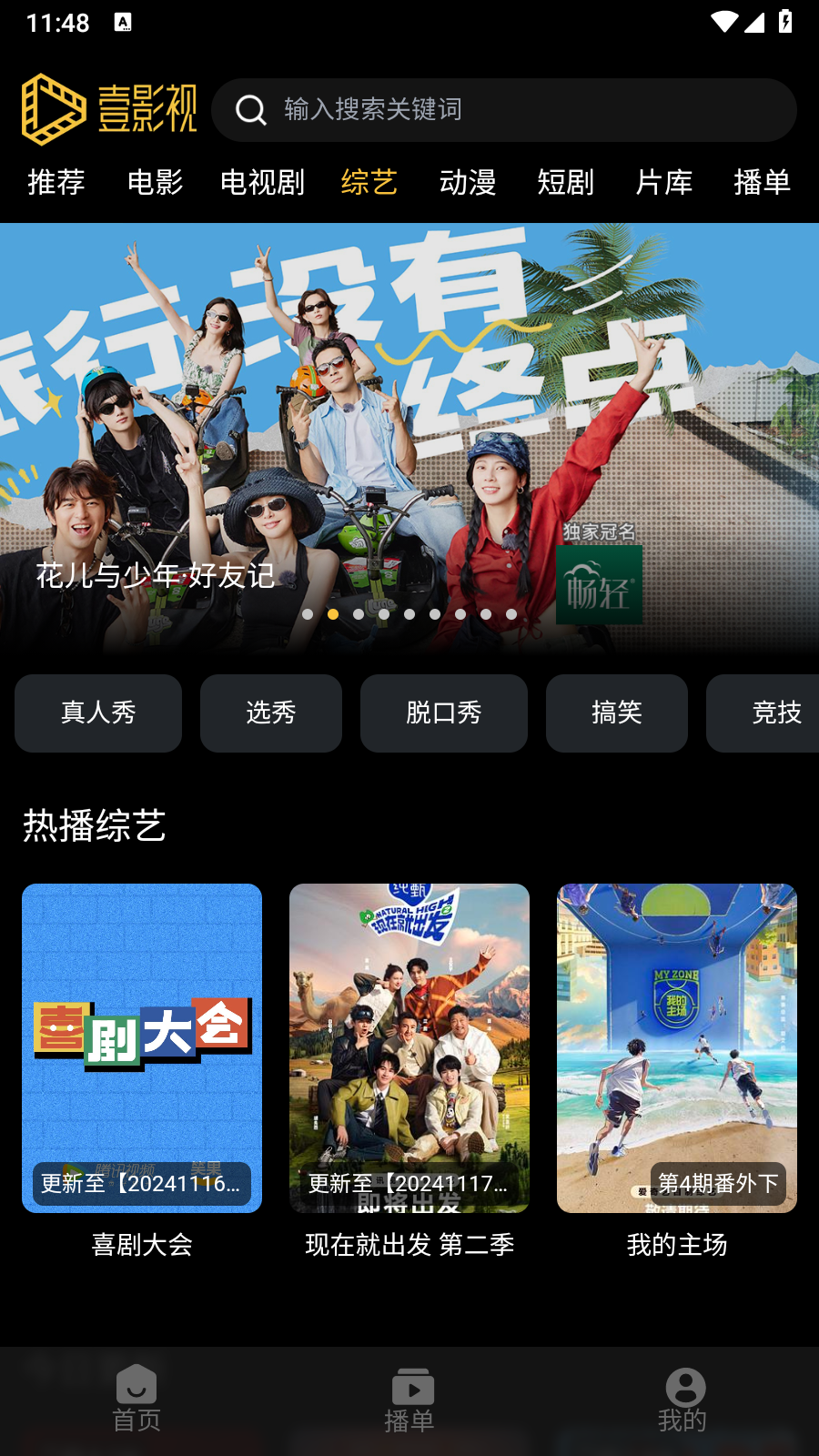This screenshot has width=819, height=1456.
Task: Switch to the 电影 tab
Action: (155, 183)
